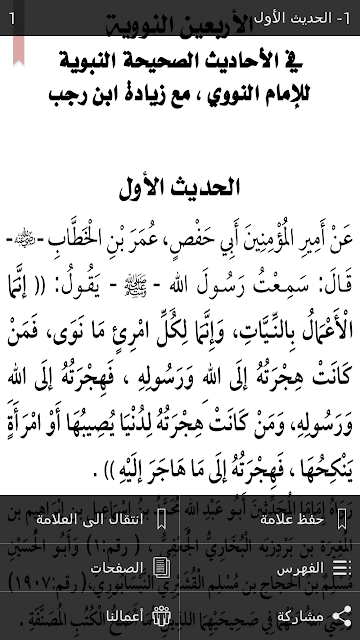Save a bookmark with حفظ علامة

click(270, 519)
